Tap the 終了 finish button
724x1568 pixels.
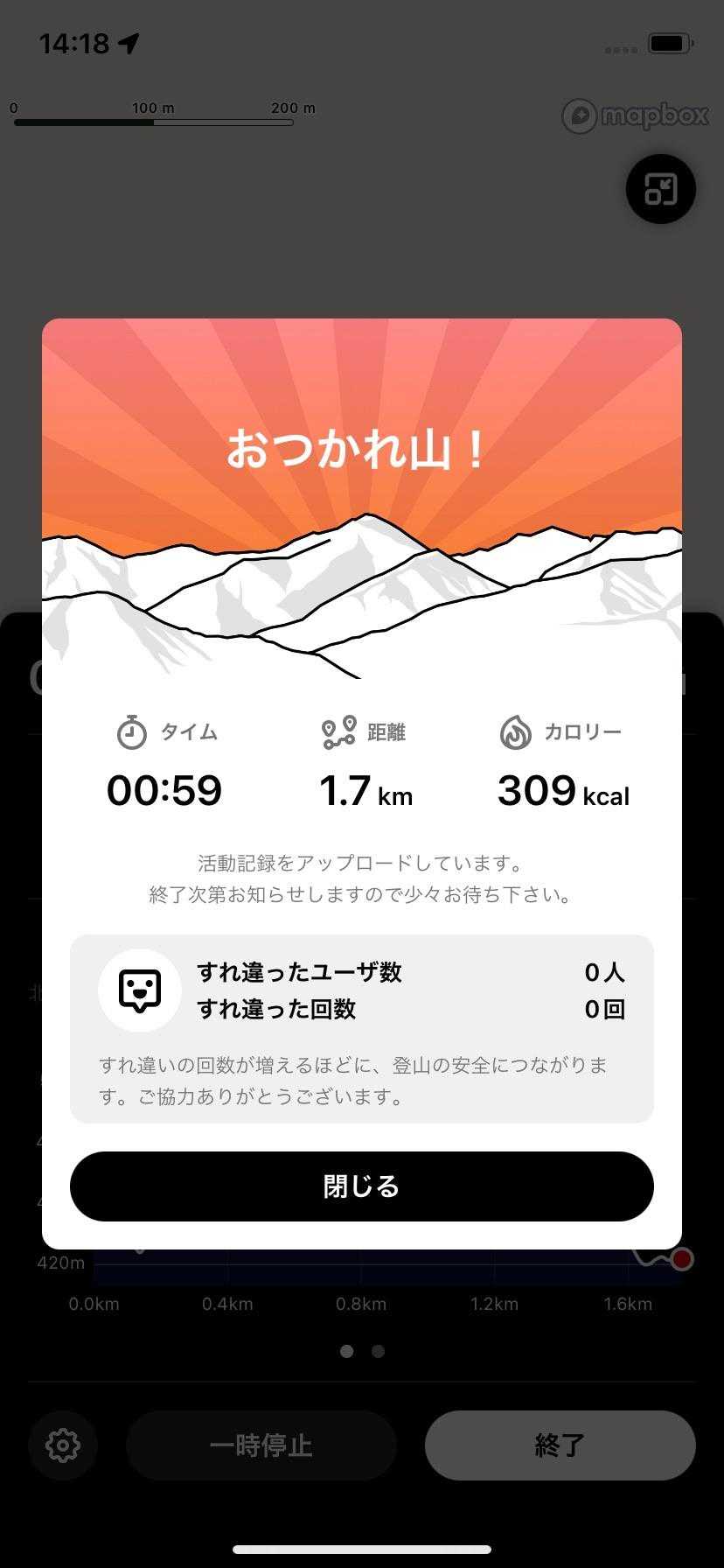tap(560, 1445)
